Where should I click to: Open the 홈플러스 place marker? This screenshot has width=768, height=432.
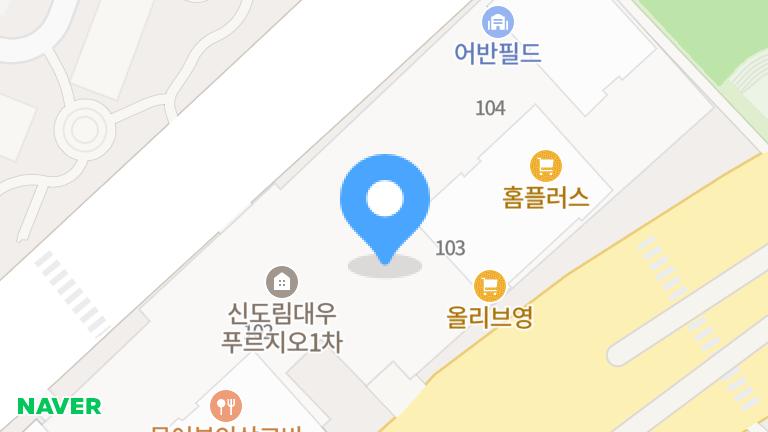tap(545, 166)
